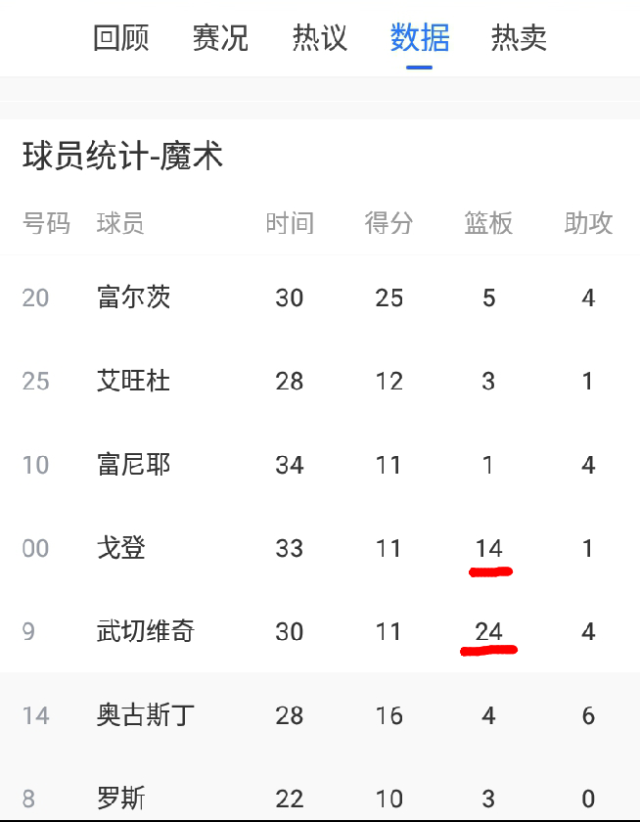Go to the 热议 discussion tab

pyautogui.click(x=320, y=38)
